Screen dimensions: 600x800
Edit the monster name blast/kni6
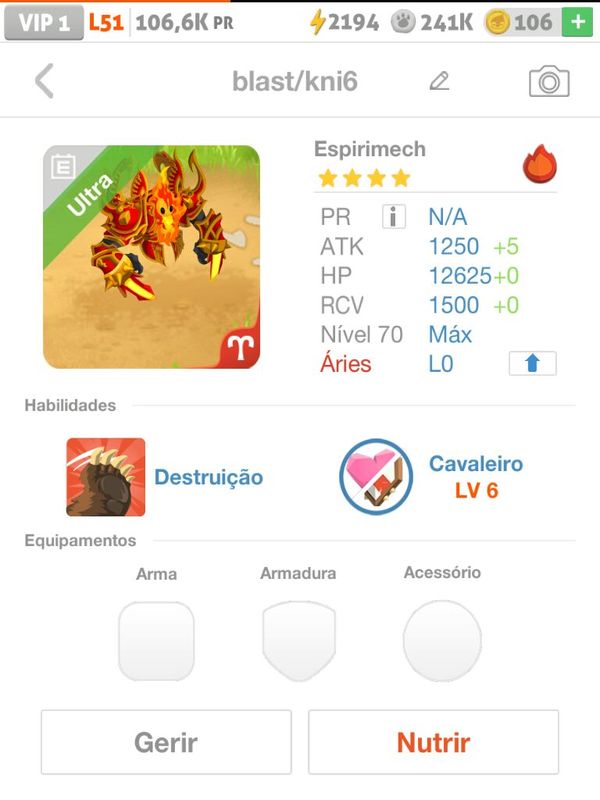(x=438, y=81)
